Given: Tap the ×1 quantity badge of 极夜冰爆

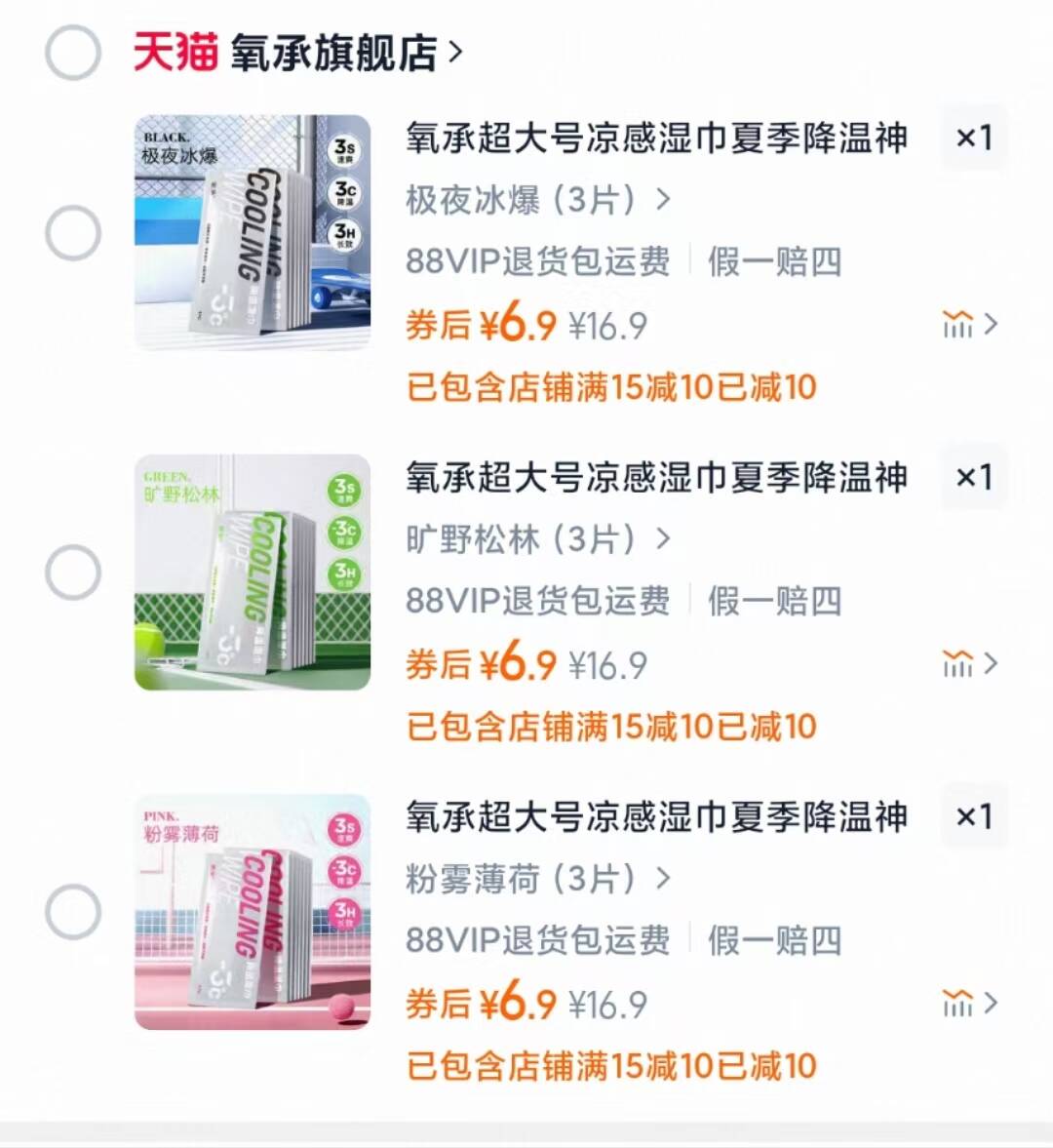Looking at the screenshot, I should [974, 138].
